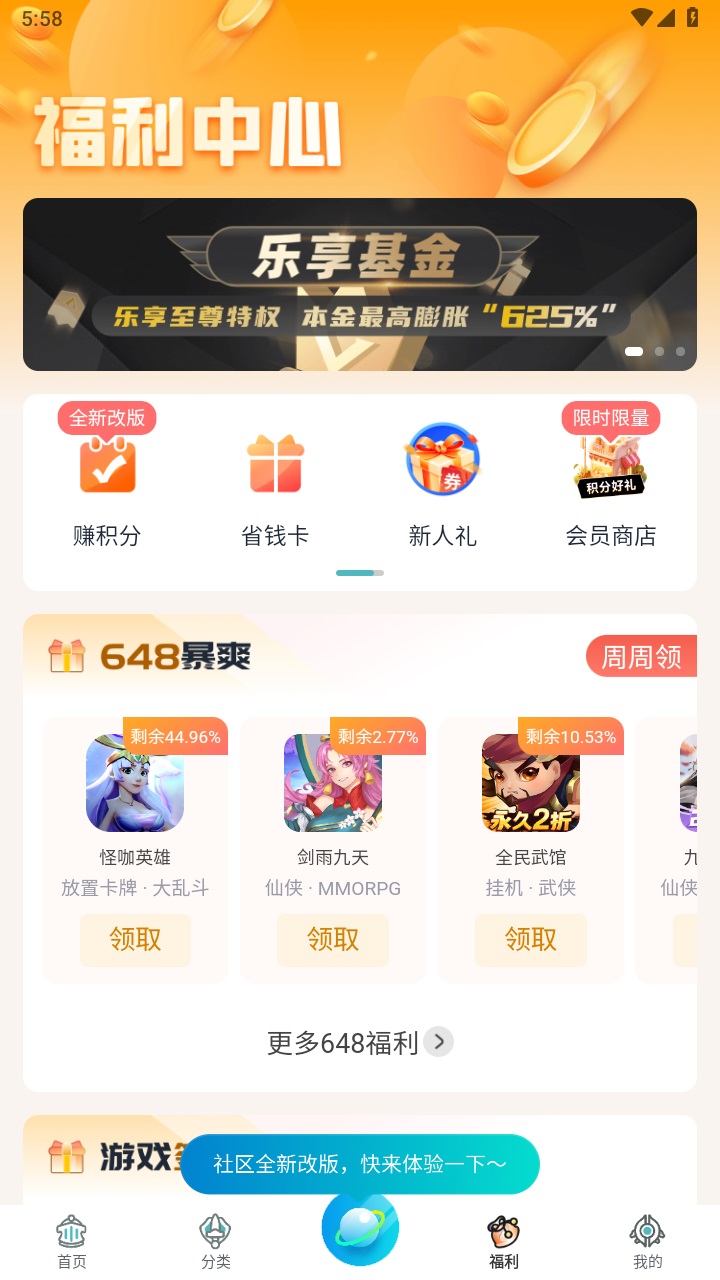720x1280 pixels.
Task: Claim the 怪咖英雄 reward with 领取
Action: (x=135, y=940)
